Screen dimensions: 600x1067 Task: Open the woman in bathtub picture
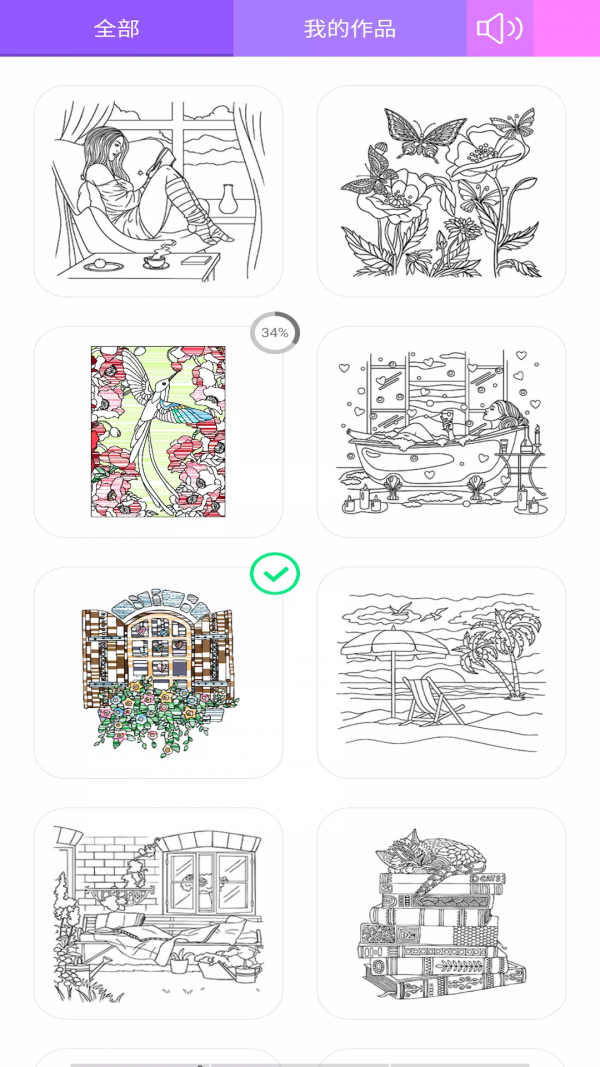pos(441,431)
